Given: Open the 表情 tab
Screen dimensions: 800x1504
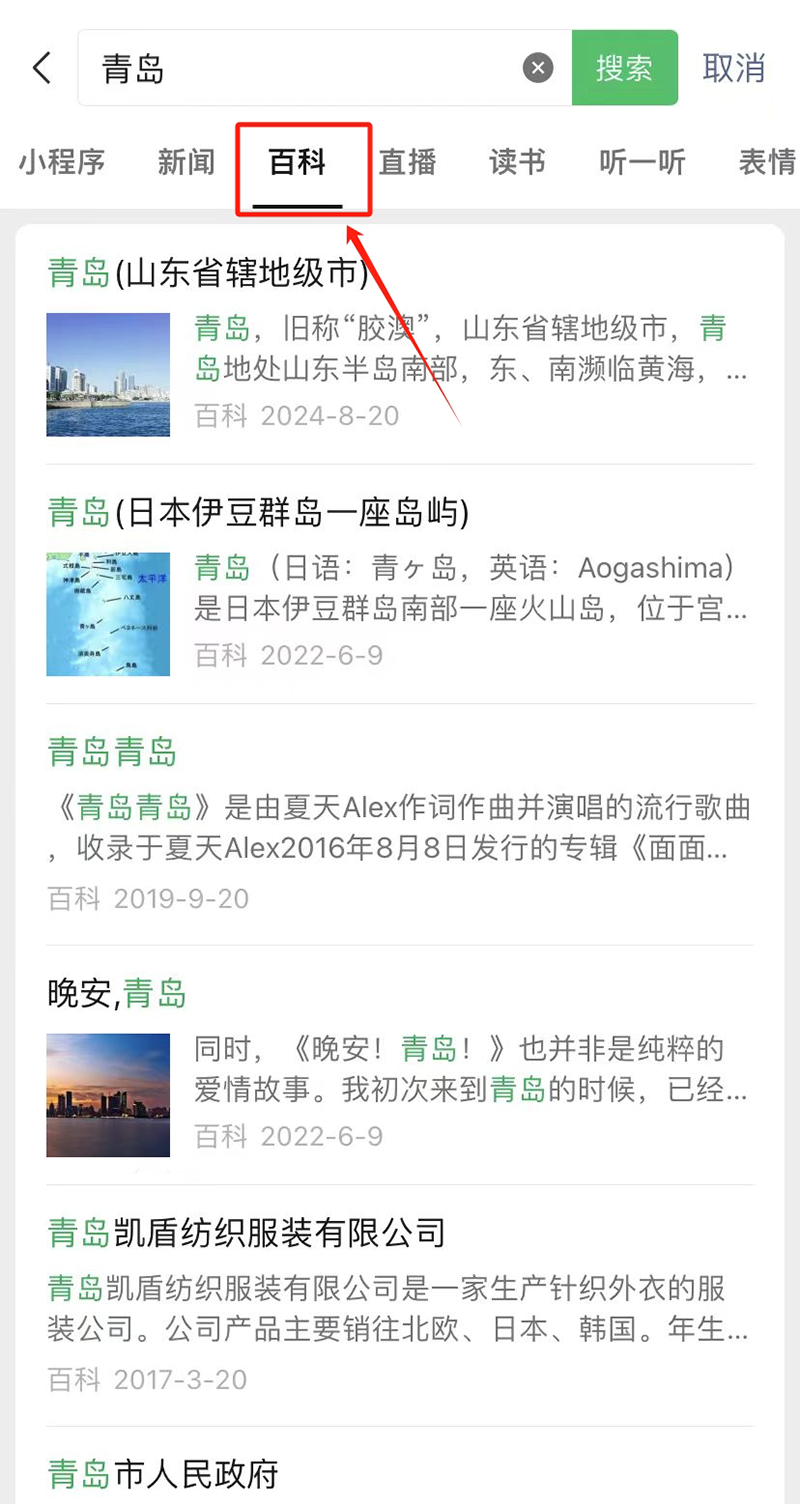Looking at the screenshot, I should coord(767,162).
